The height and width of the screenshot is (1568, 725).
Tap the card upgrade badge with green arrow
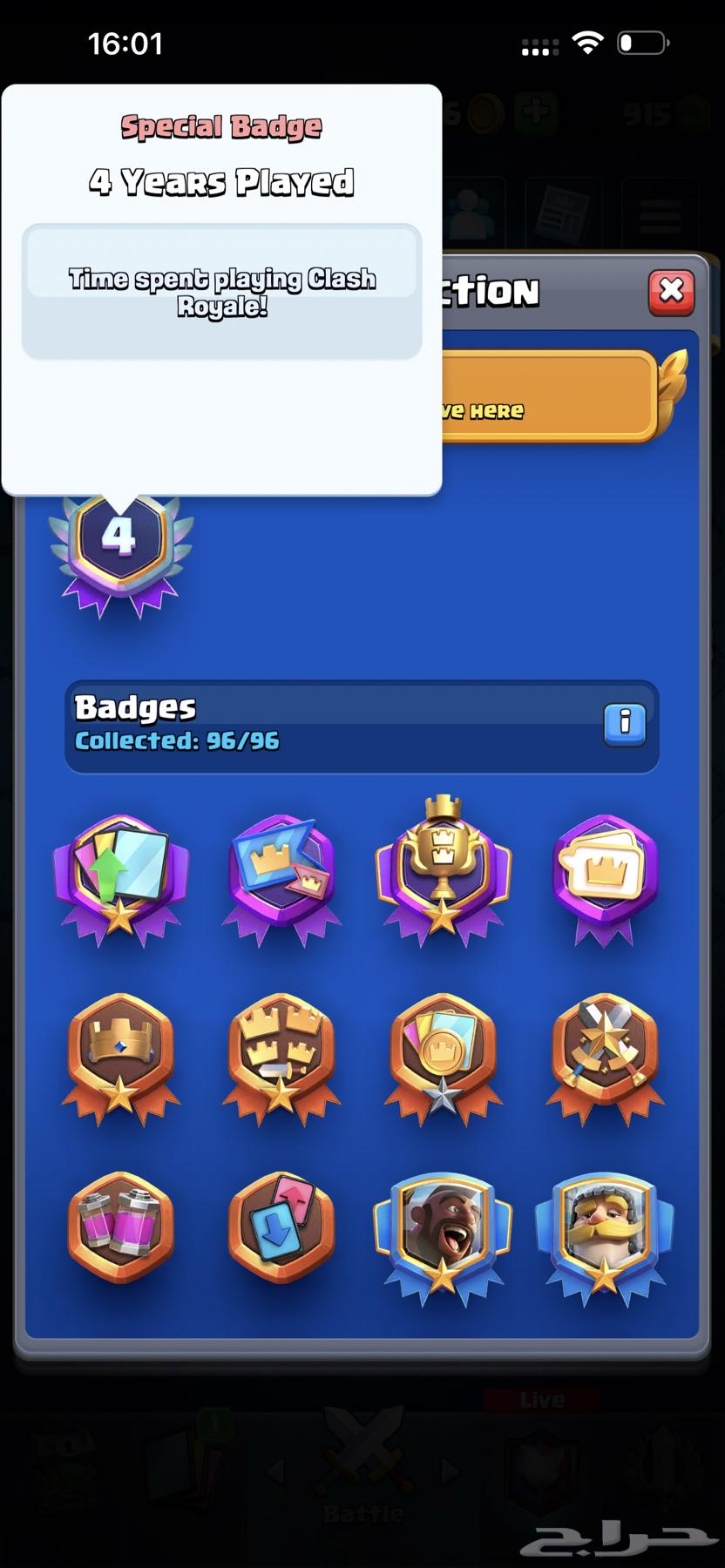120,877
